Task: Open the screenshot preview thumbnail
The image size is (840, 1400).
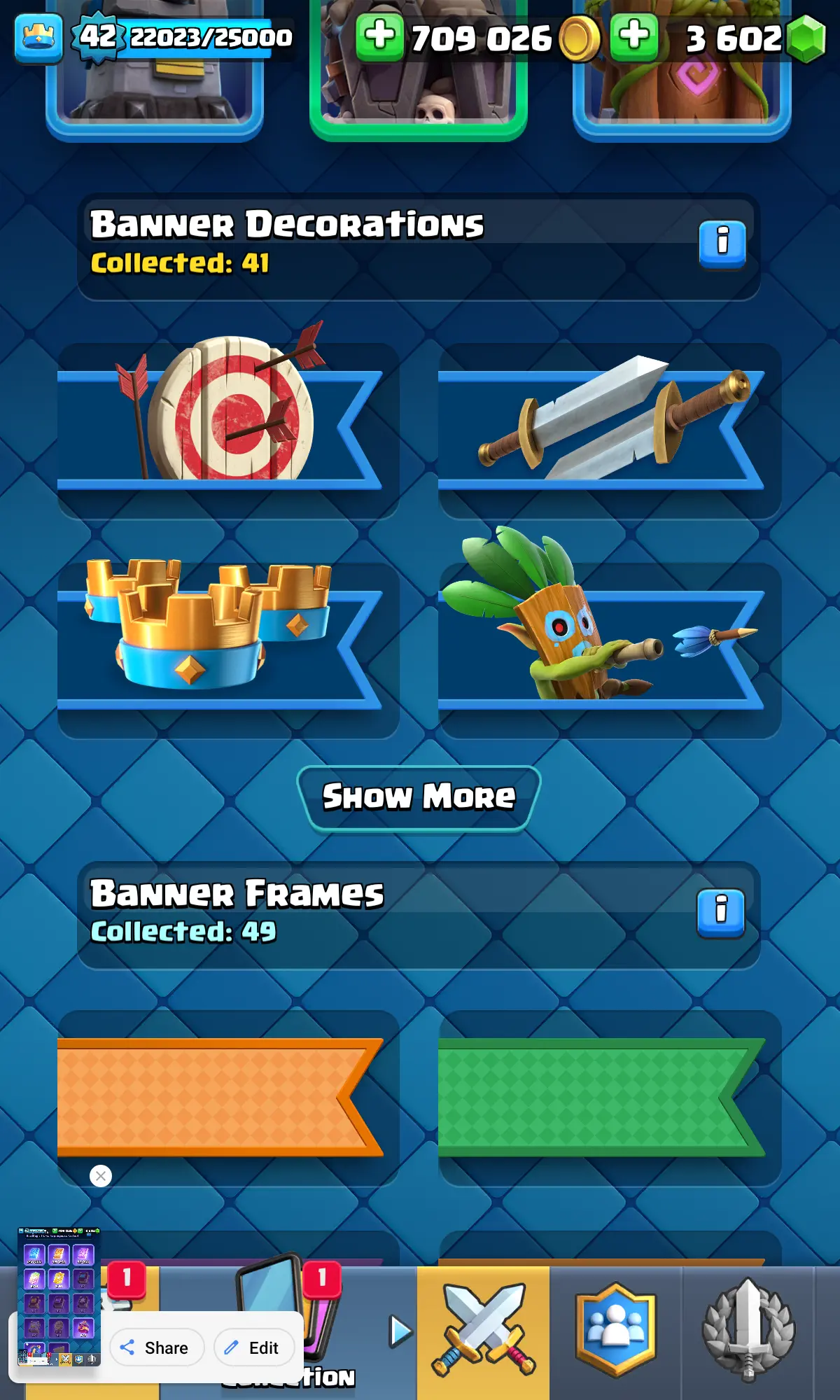Action: (x=59, y=1295)
